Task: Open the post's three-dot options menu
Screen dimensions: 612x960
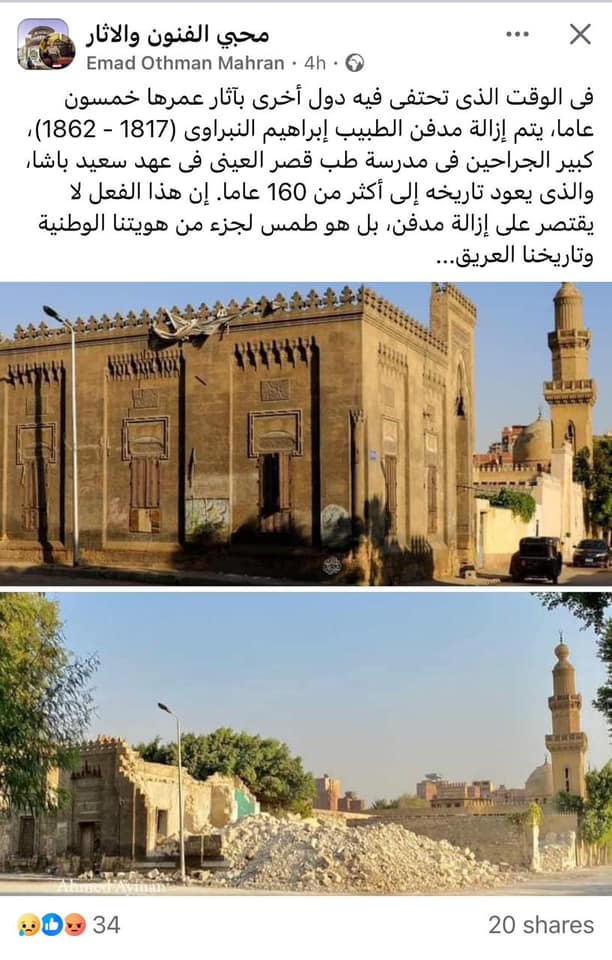Action: click(517, 34)
